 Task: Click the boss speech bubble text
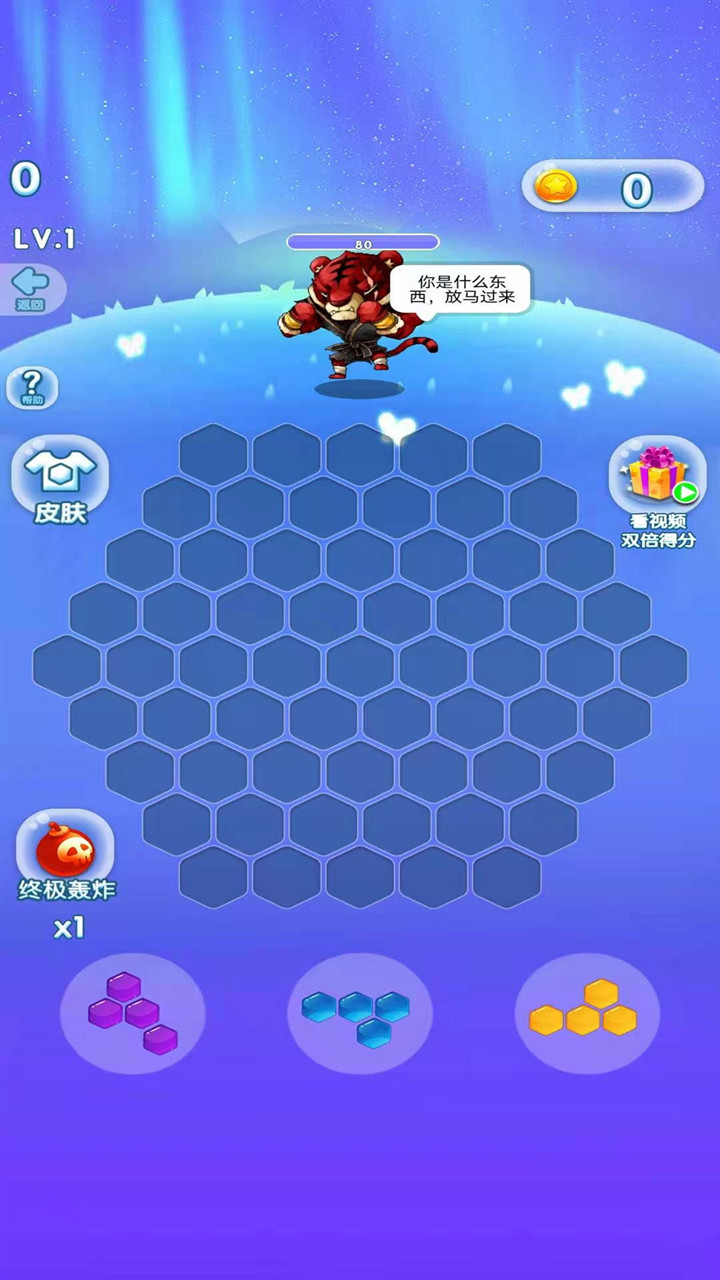465,288
